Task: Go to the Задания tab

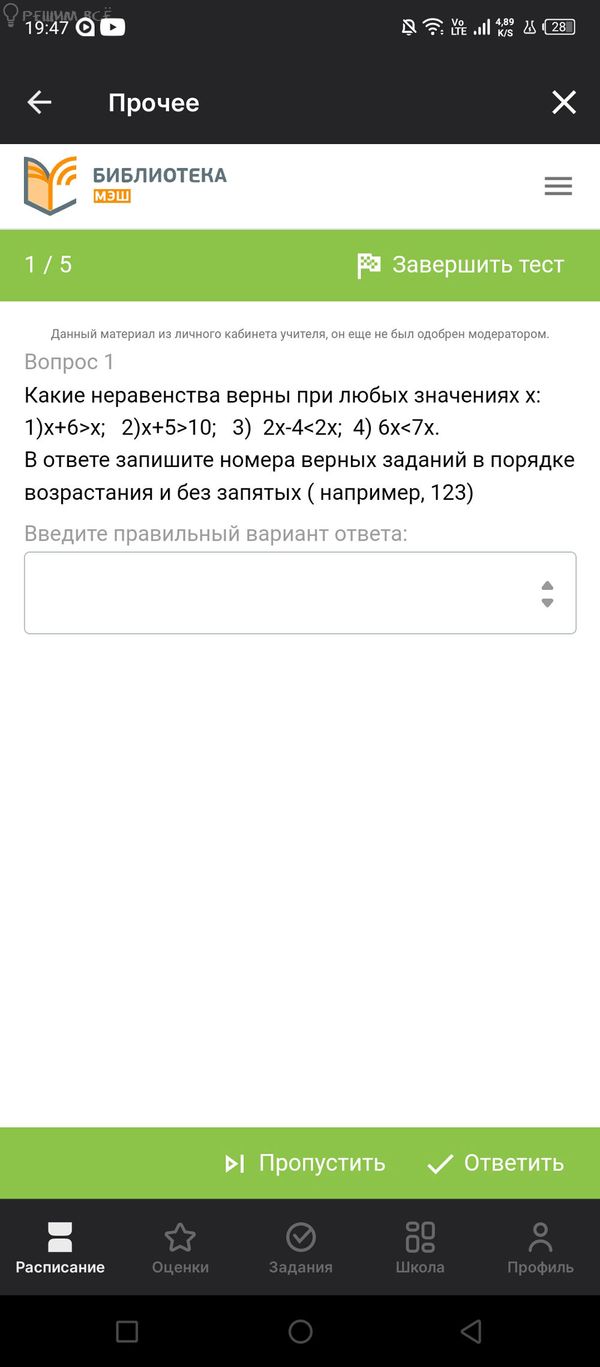Action: [300, 1247]
